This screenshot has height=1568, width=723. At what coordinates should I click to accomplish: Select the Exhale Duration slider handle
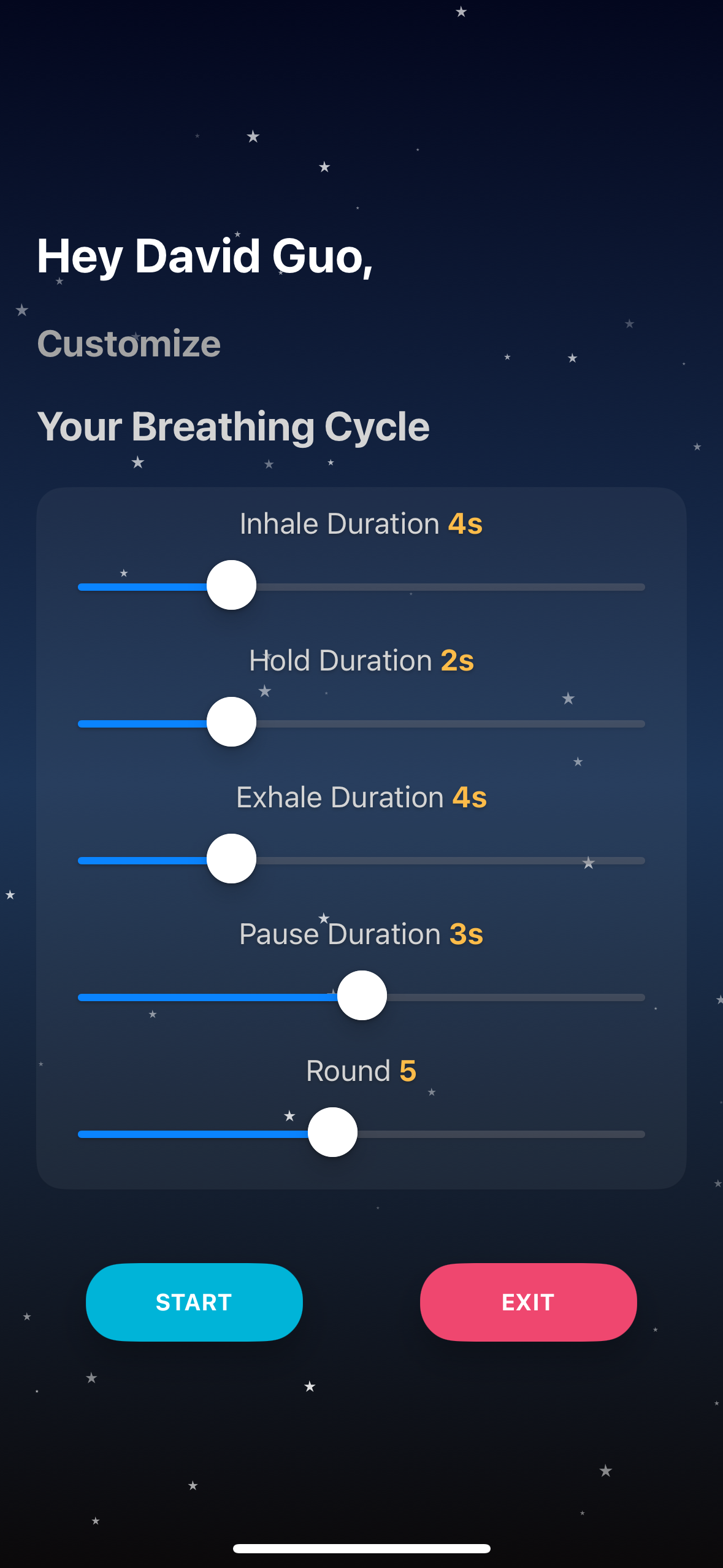pyautogui.click(x=231, y=859)
